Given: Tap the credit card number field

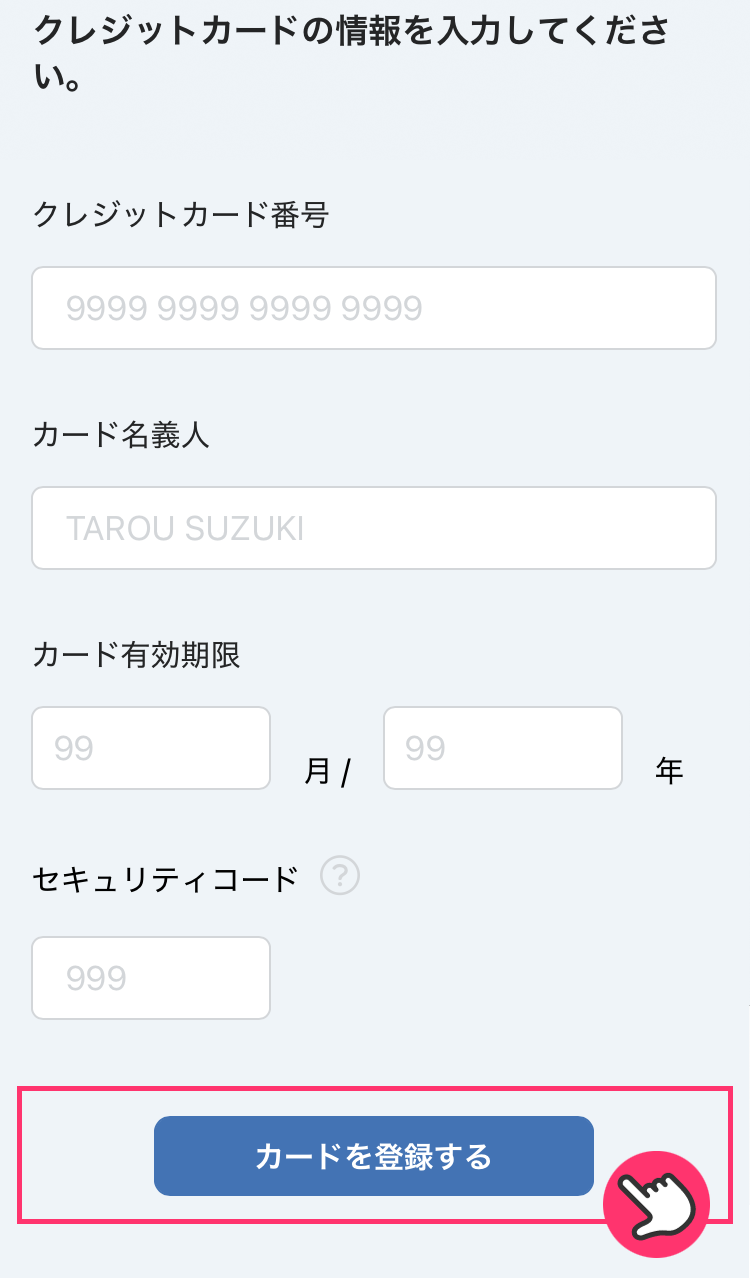Looking at the screenshot, I should 374,308.
